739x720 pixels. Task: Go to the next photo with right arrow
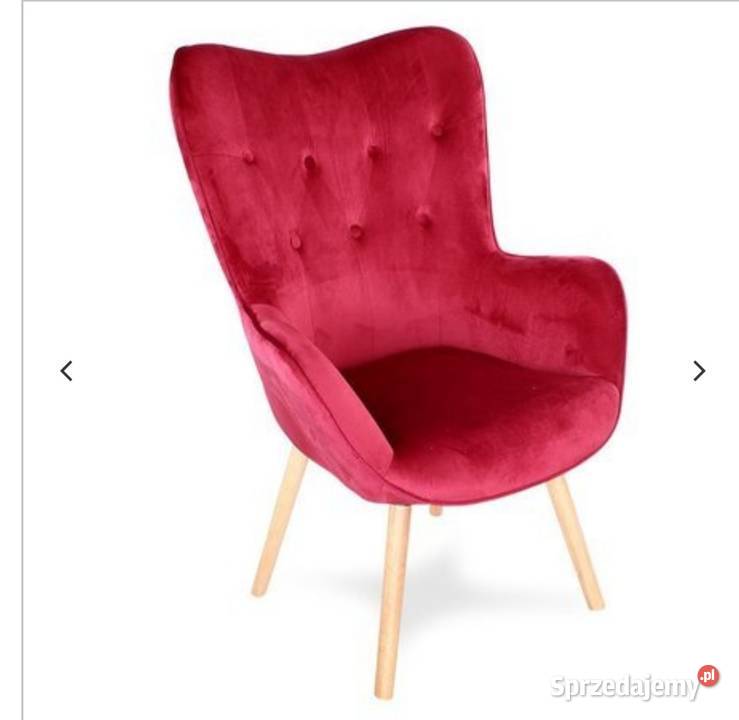[699, 371]
